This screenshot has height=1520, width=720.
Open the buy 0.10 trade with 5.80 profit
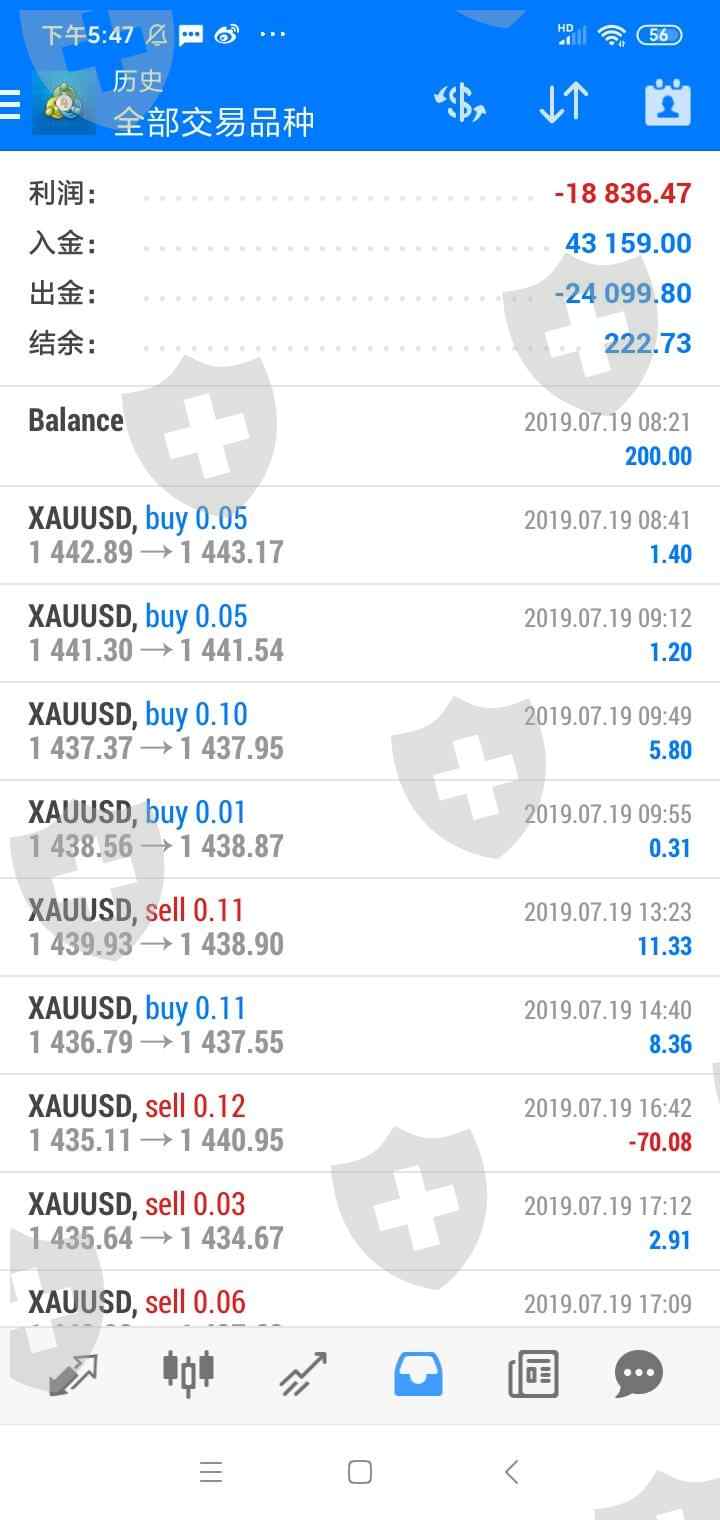coord(360,732)
